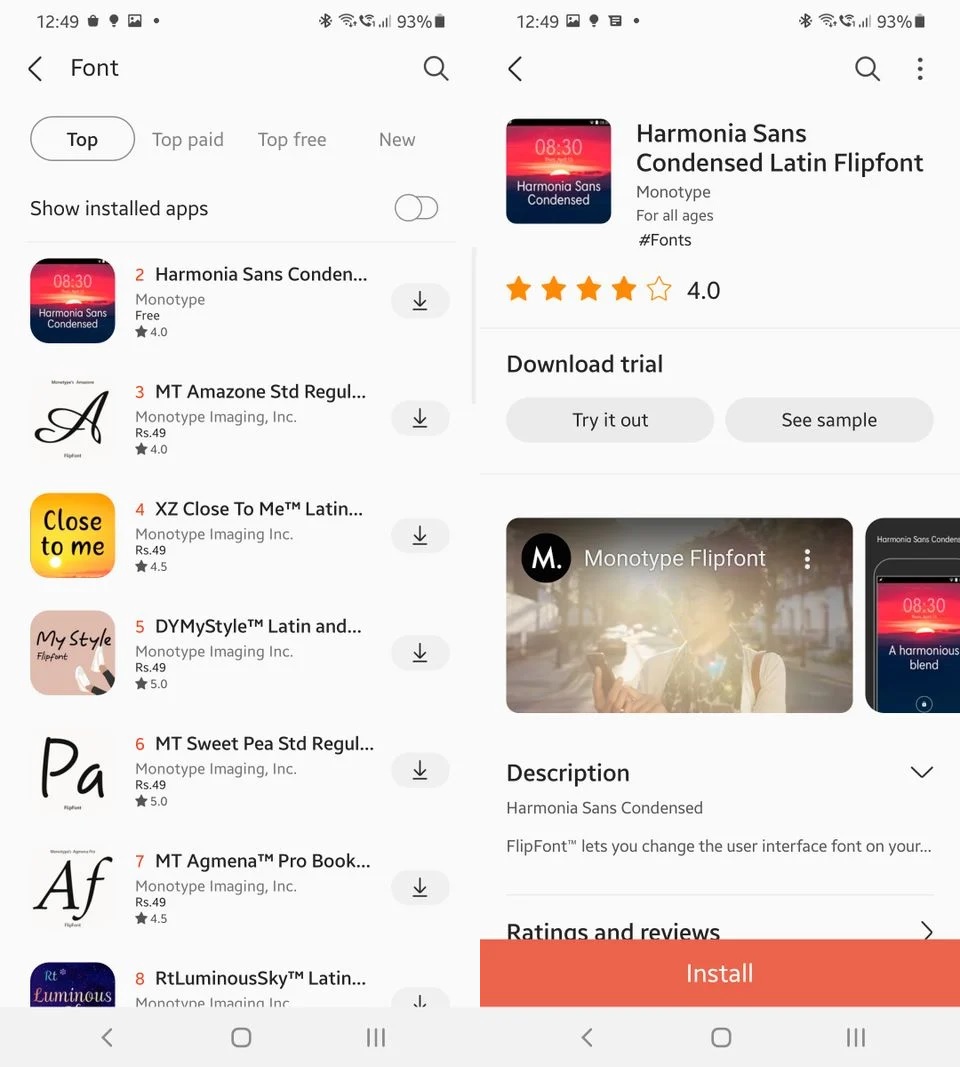Expand the Description section
960x1067 pixels.
pyautogui.click(x=921, y=772)
